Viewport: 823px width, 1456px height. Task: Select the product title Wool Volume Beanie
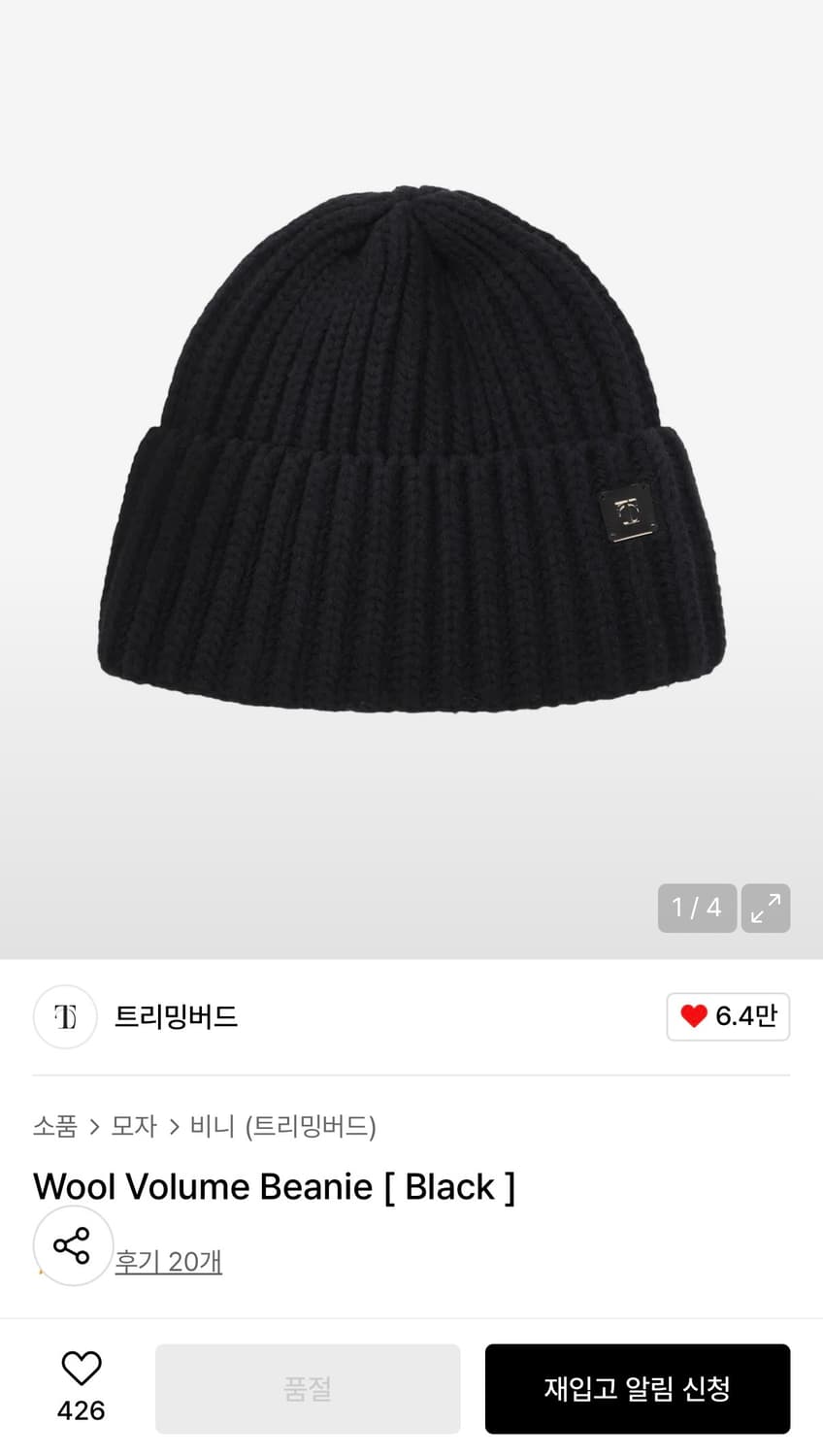275,1186
